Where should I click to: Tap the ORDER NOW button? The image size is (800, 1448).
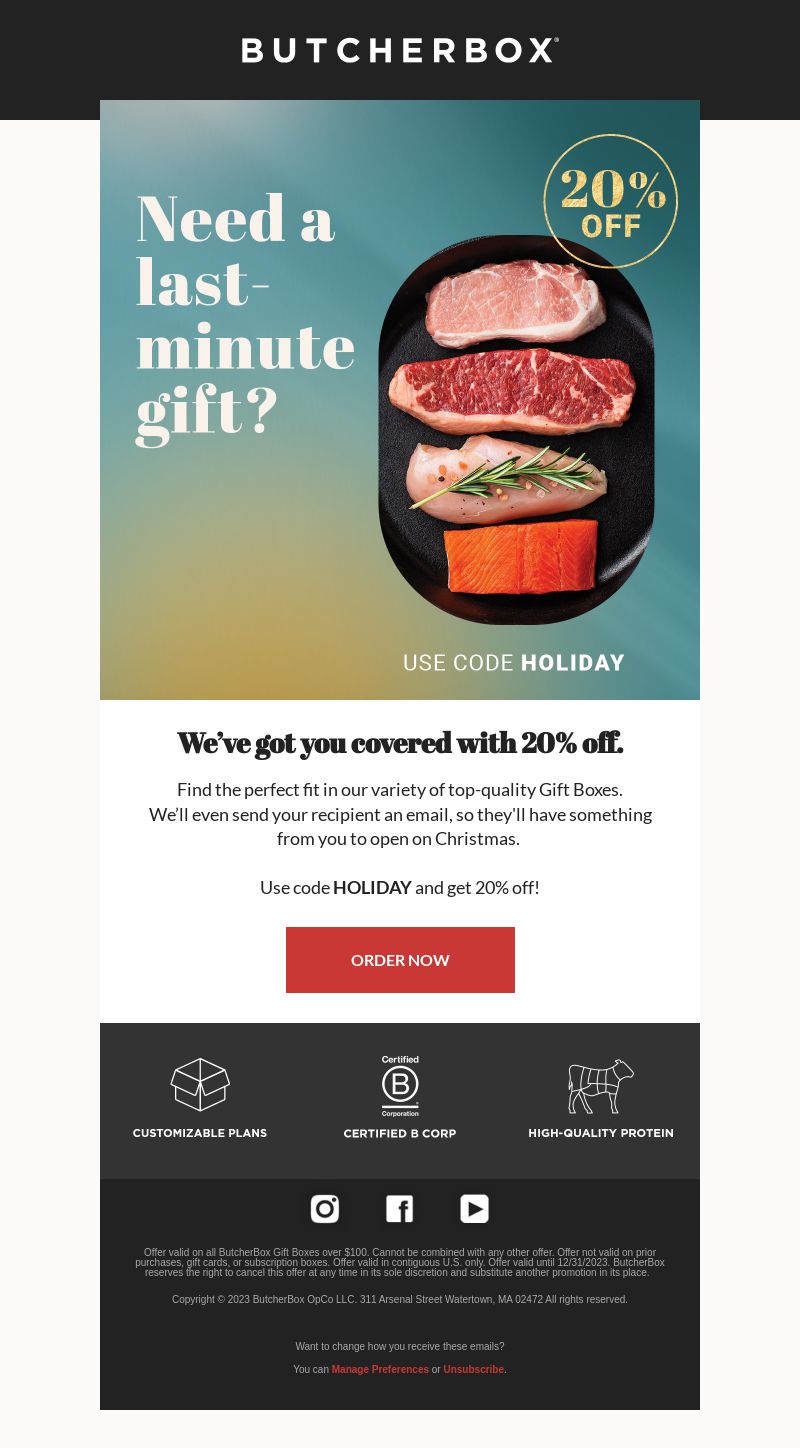[x=400, y=960]
